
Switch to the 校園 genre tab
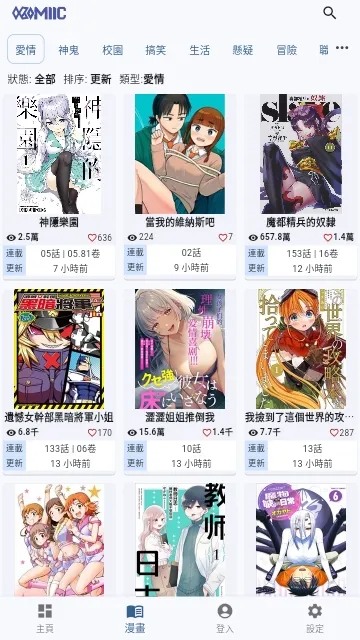point(113,50)
